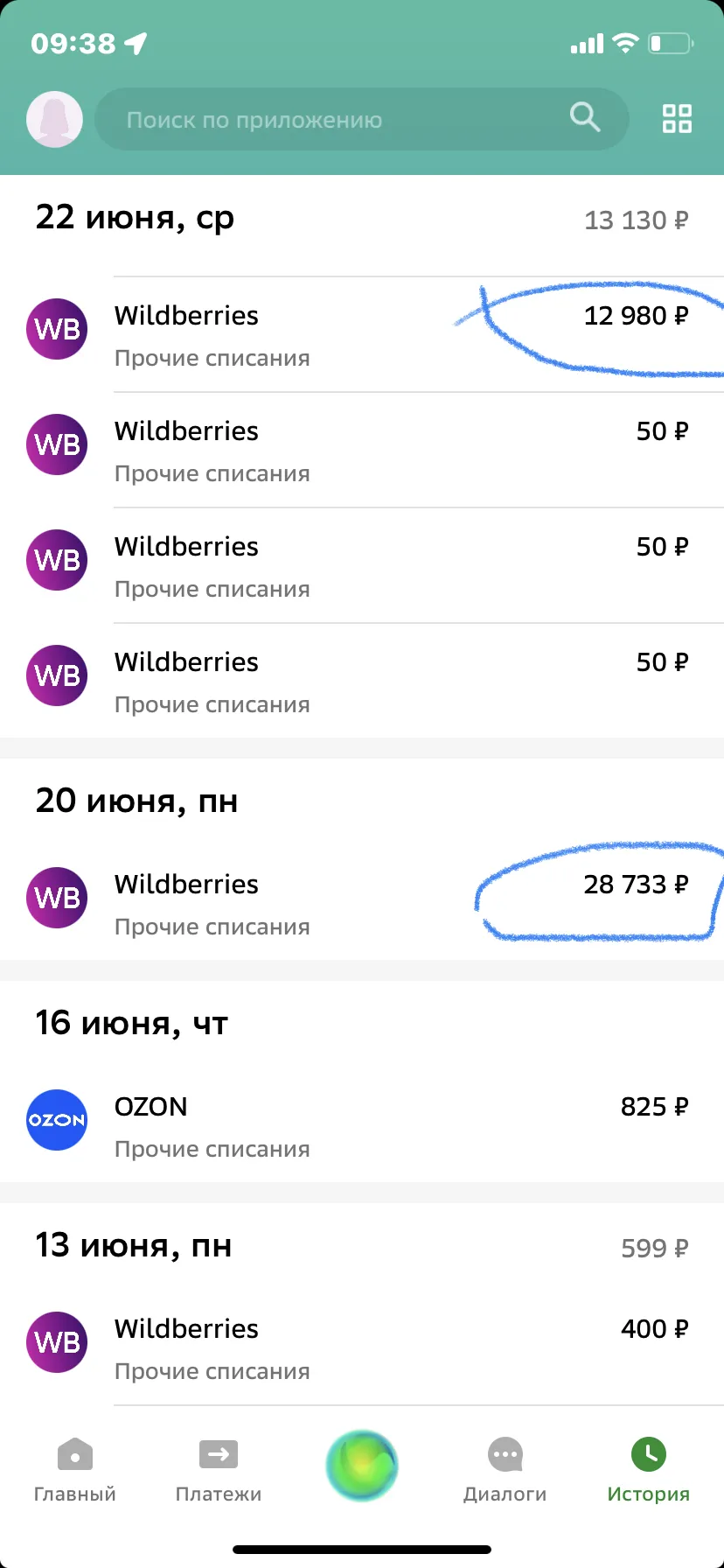Open the 12 980 ₽ Wildberries transaction
Image resolution: width=724 pixels, height=1568 pixels.
click(362, 335)
